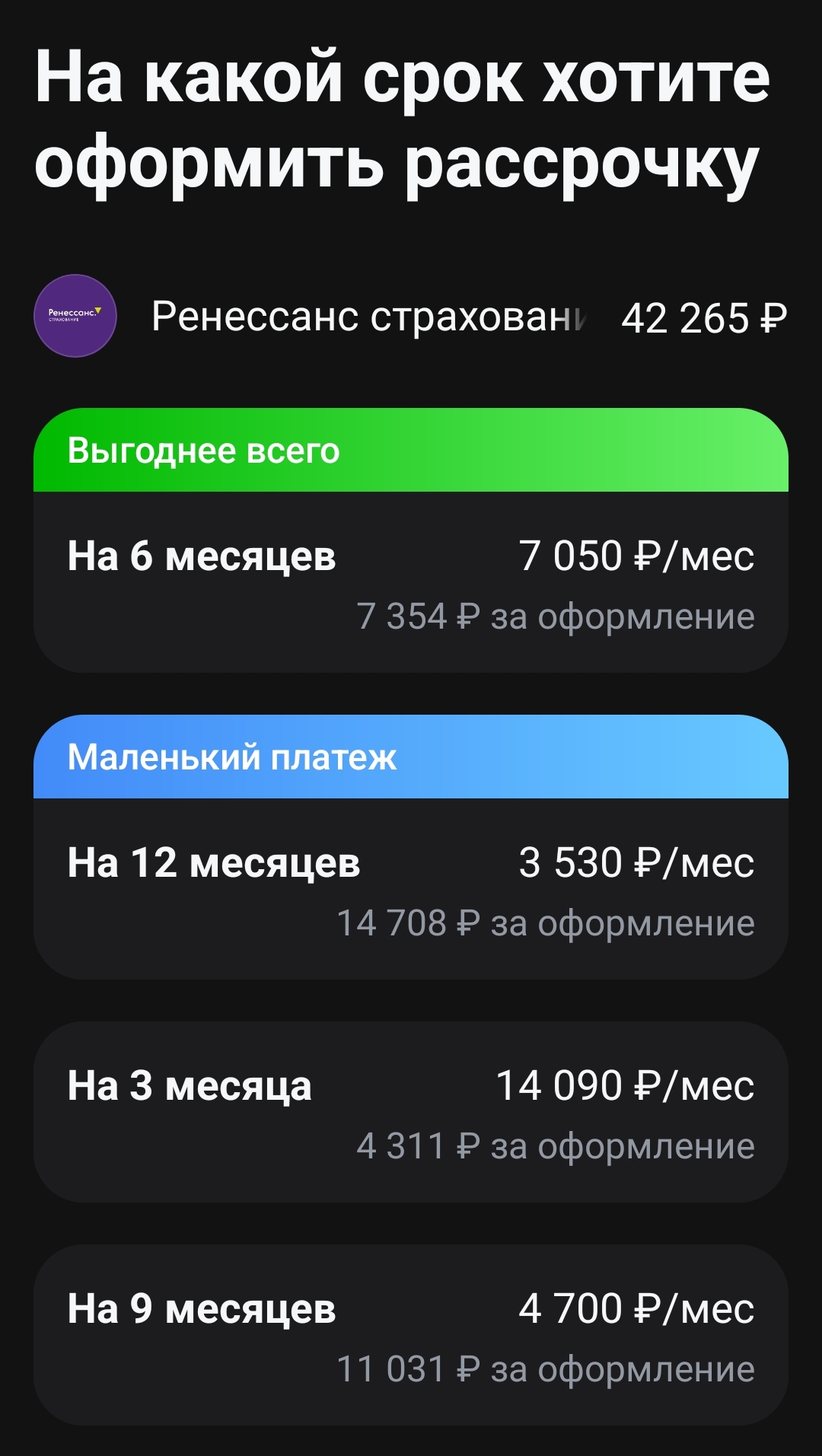Pick the 3-month installment plan
822x1456 pixels.
click(411, 1112)
